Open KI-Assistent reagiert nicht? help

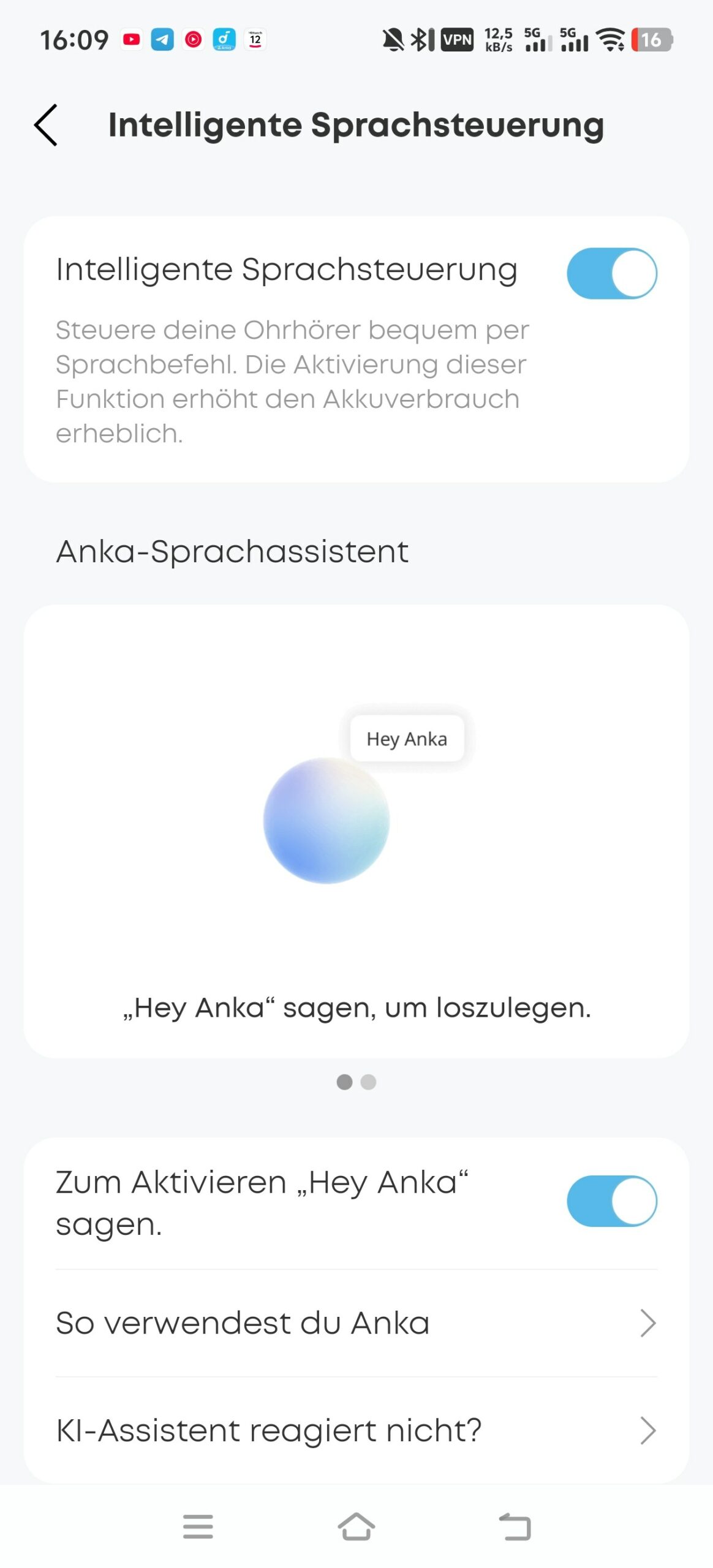356,1431
